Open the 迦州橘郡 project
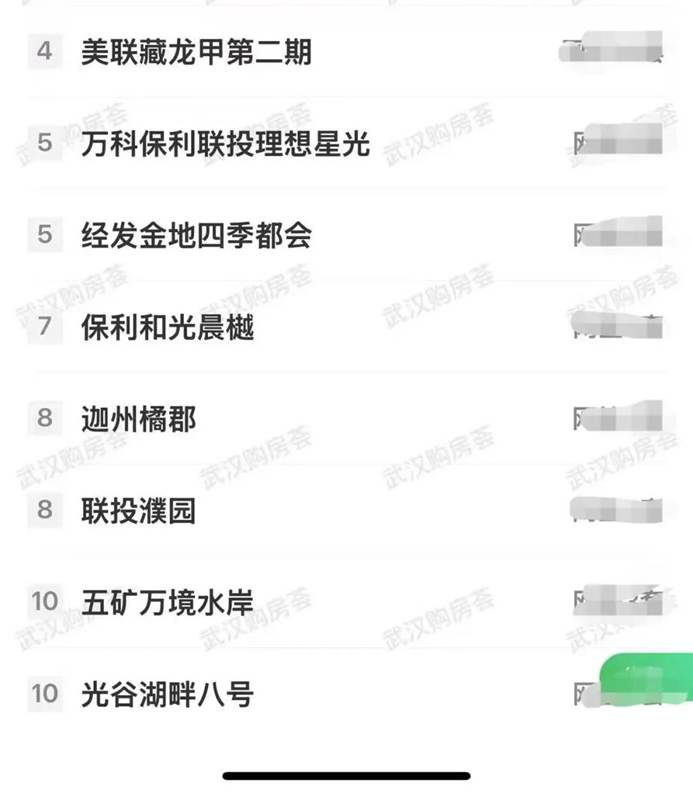The height and width of the screenshot is (793, 693). click(139, 418)
